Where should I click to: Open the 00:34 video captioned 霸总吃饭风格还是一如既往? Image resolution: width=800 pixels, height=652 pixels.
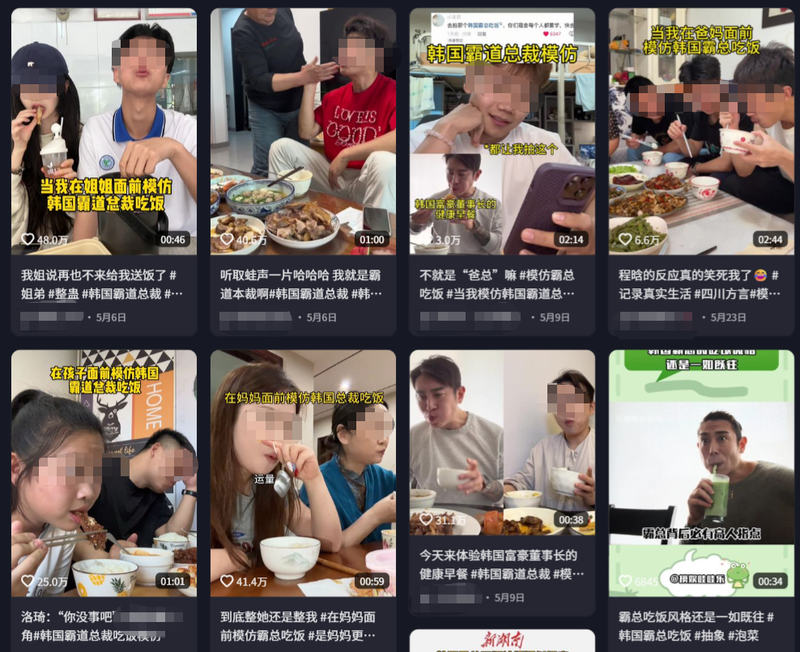pyautogui.click(x=701, y=472)
